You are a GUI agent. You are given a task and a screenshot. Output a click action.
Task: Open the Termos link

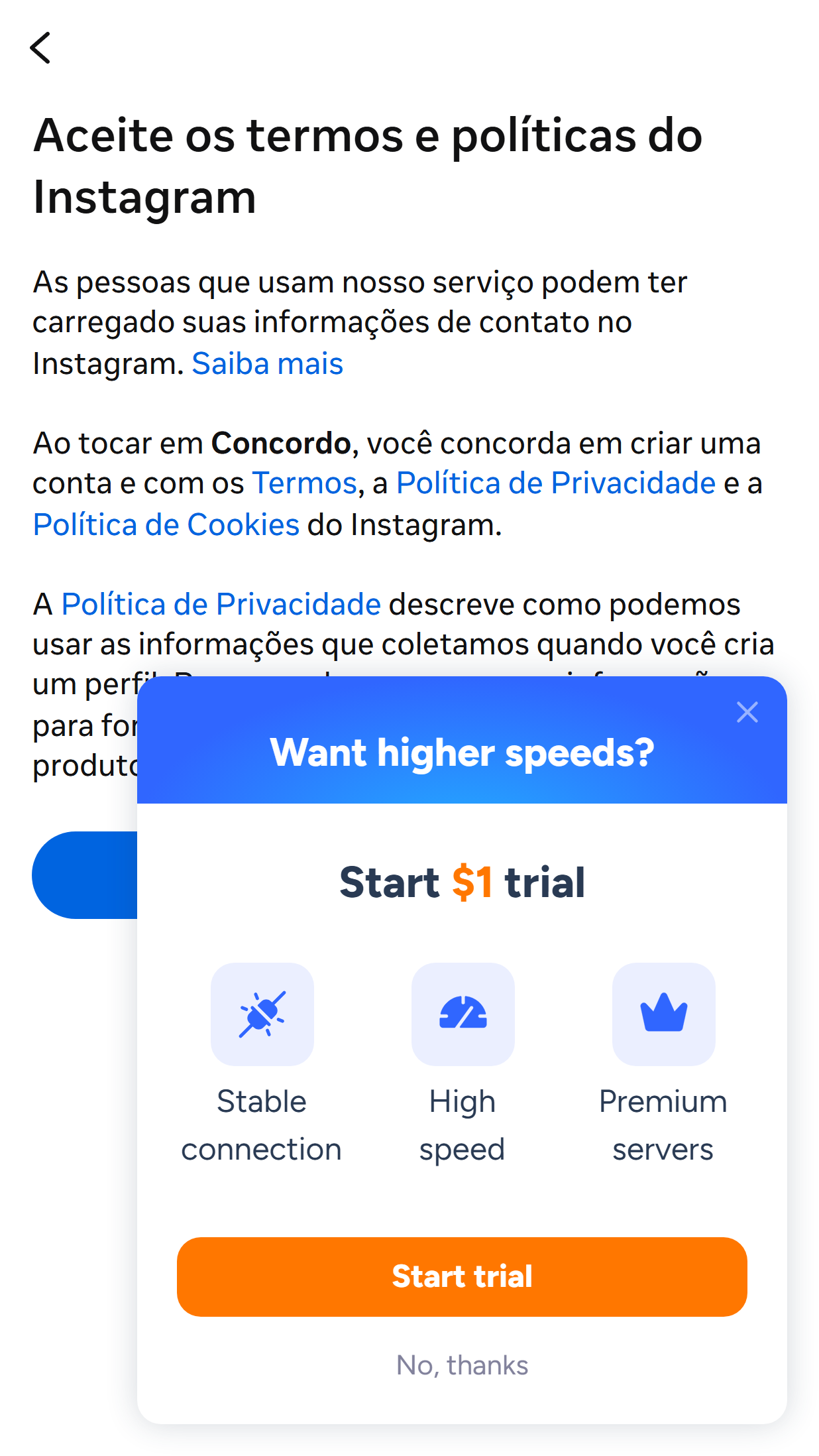tap(304, 483)
